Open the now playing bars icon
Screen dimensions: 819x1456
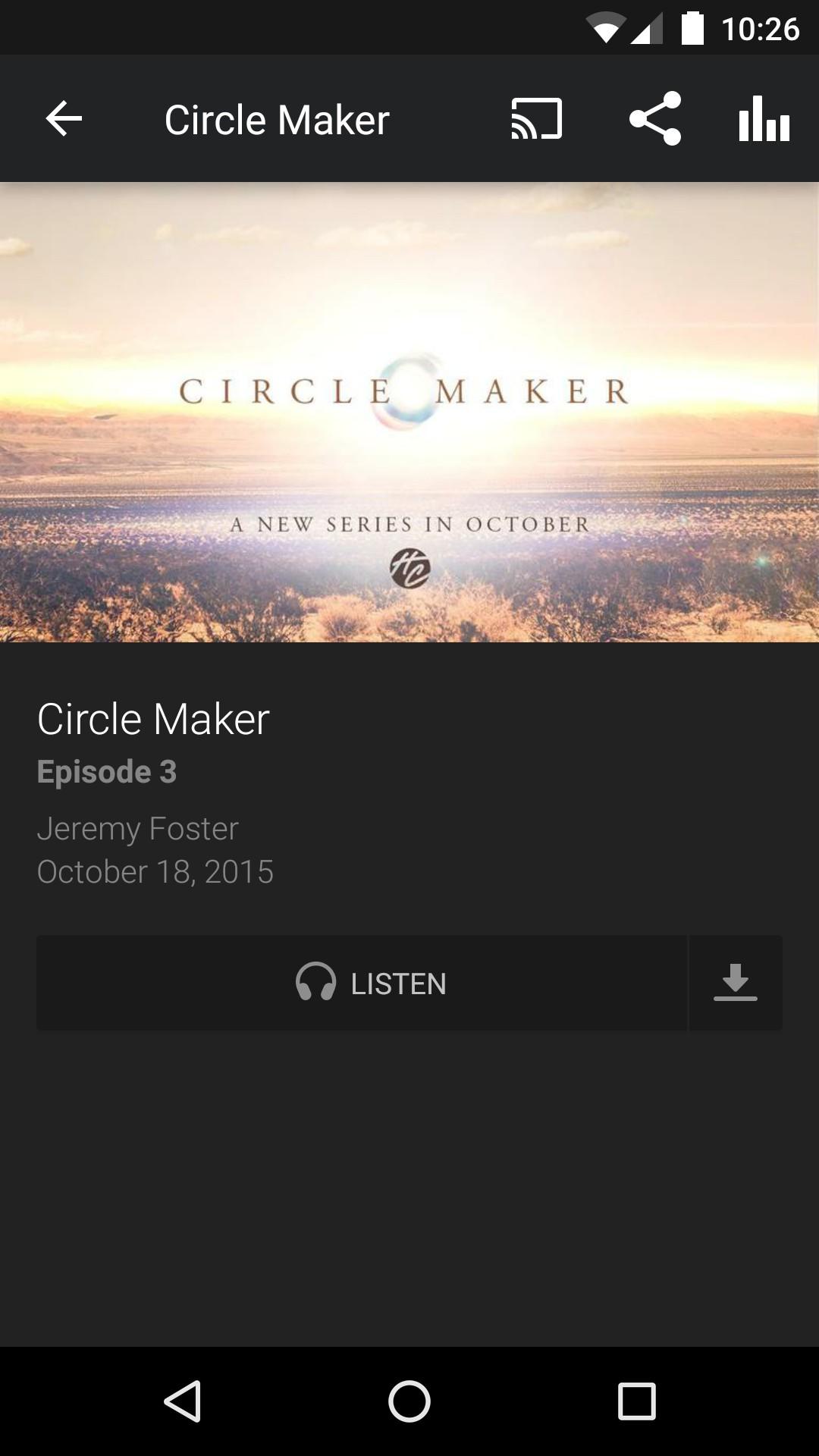click(x=764, y=119)
